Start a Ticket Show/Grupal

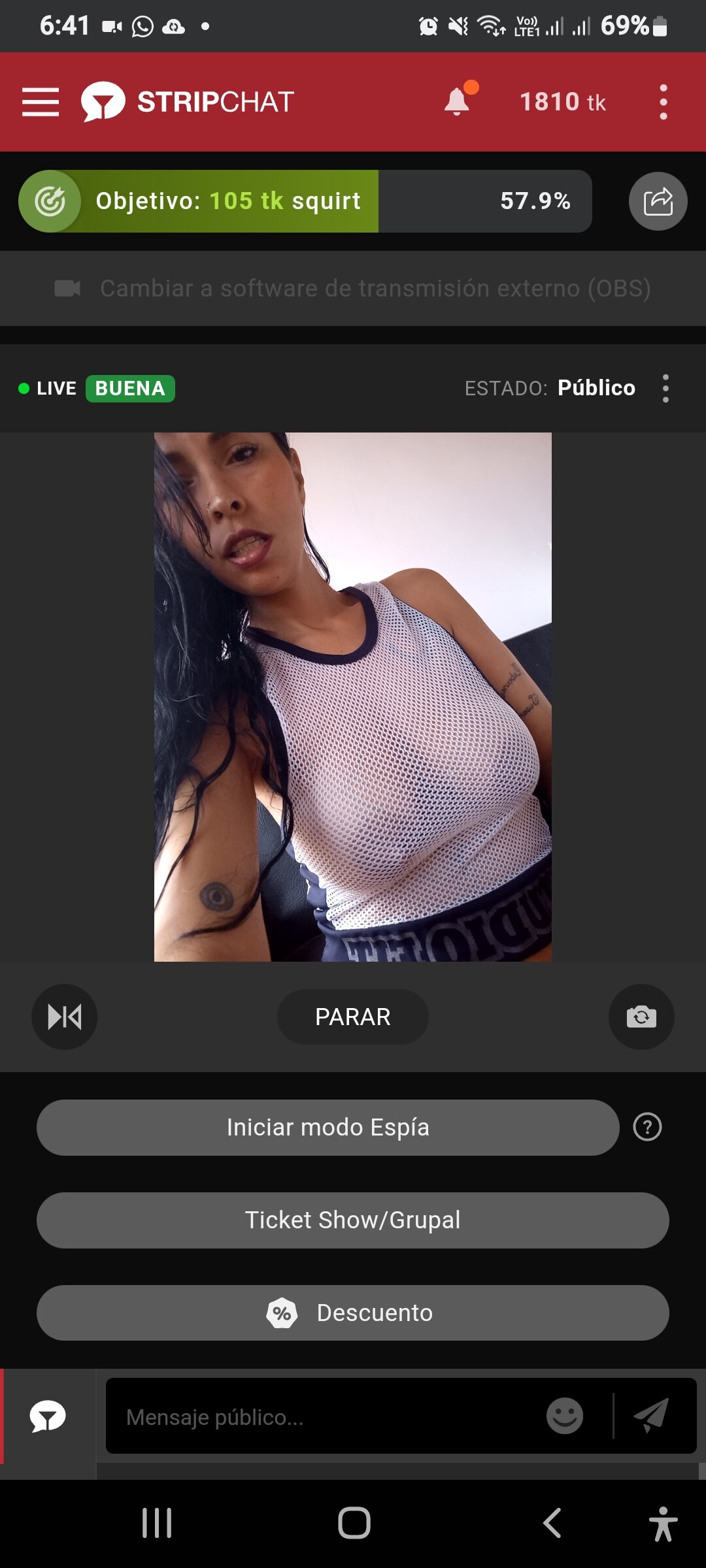[x=353, y=1220]
